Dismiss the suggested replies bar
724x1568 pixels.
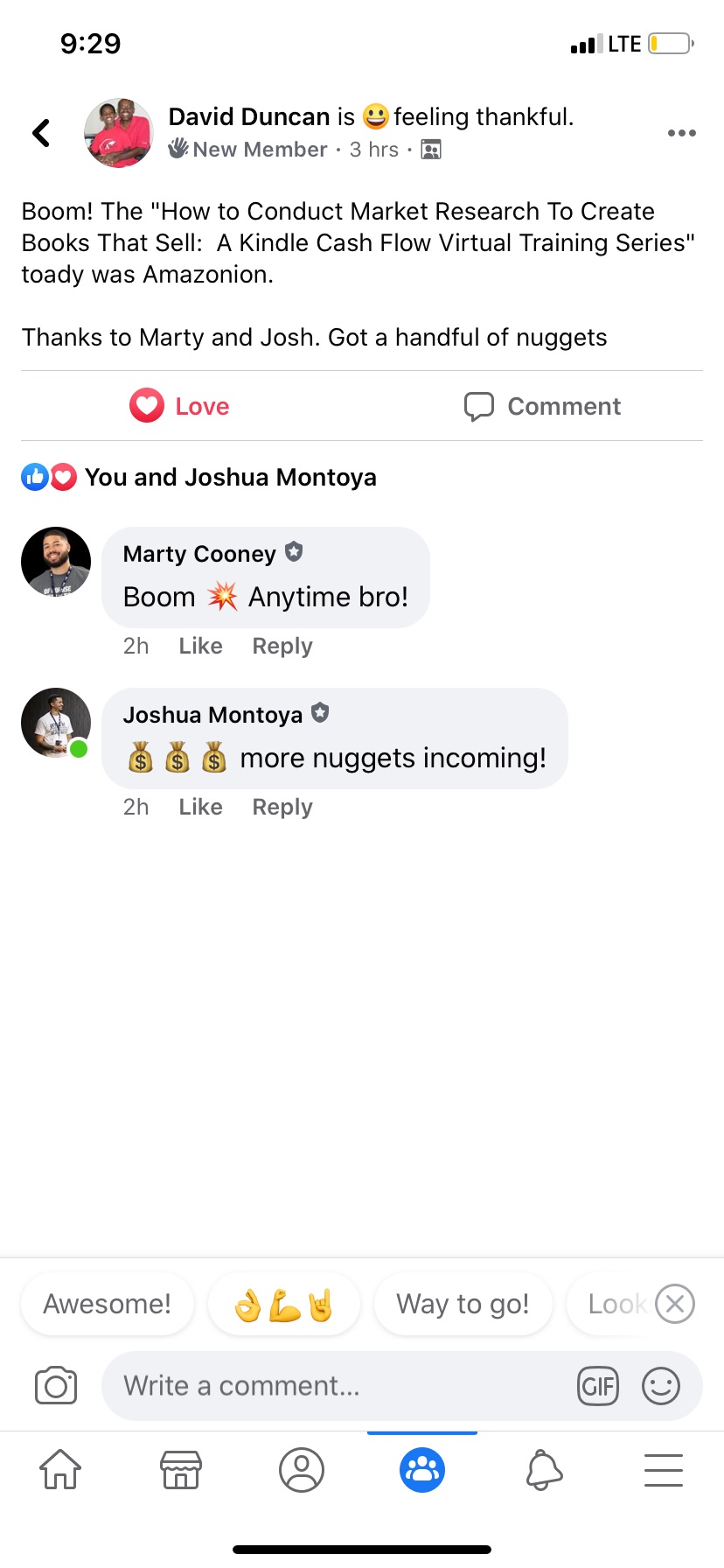click(675, 1304)
